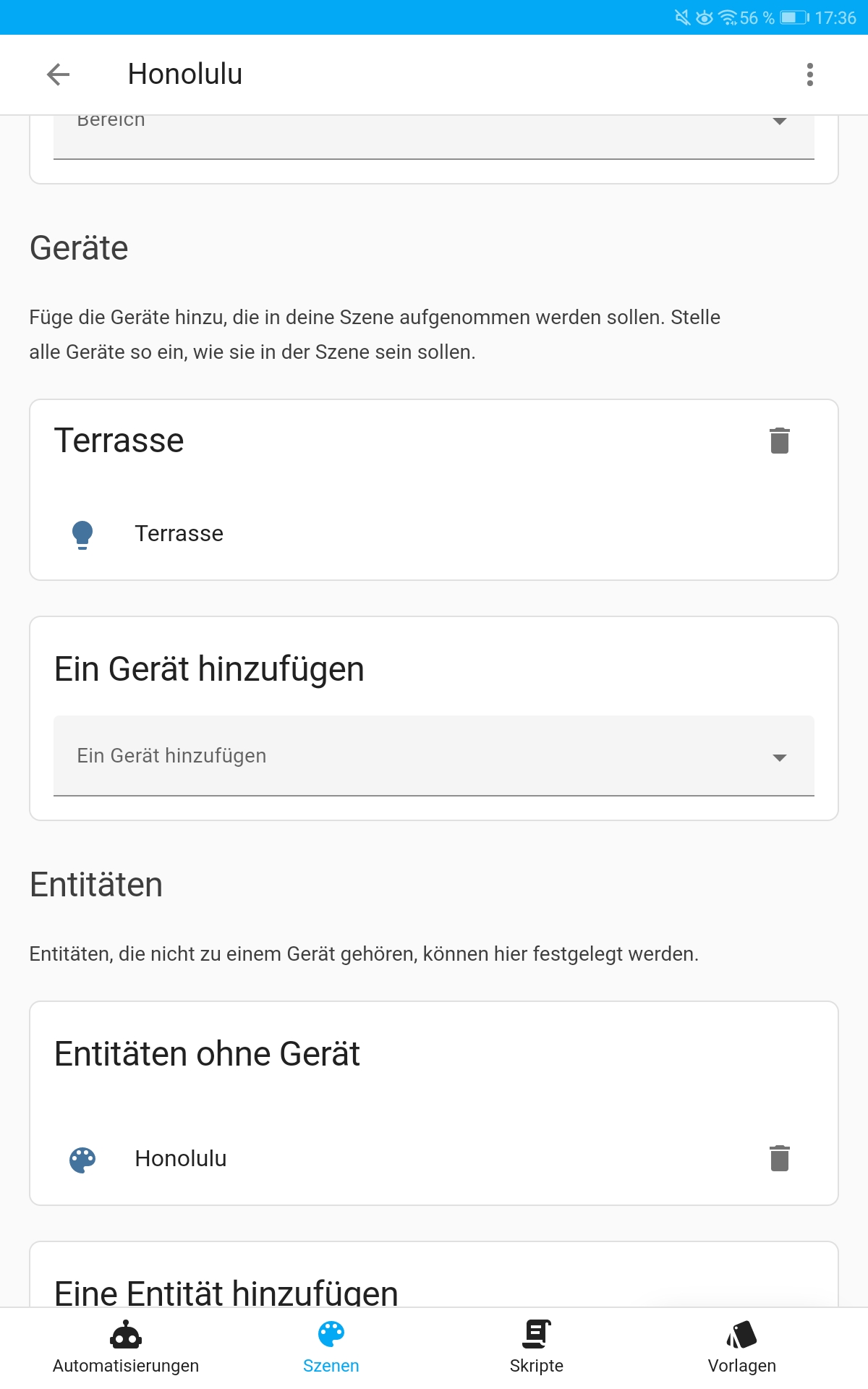
Task: Select the Terrasse light bulb icon
Action: click(82, 533)
